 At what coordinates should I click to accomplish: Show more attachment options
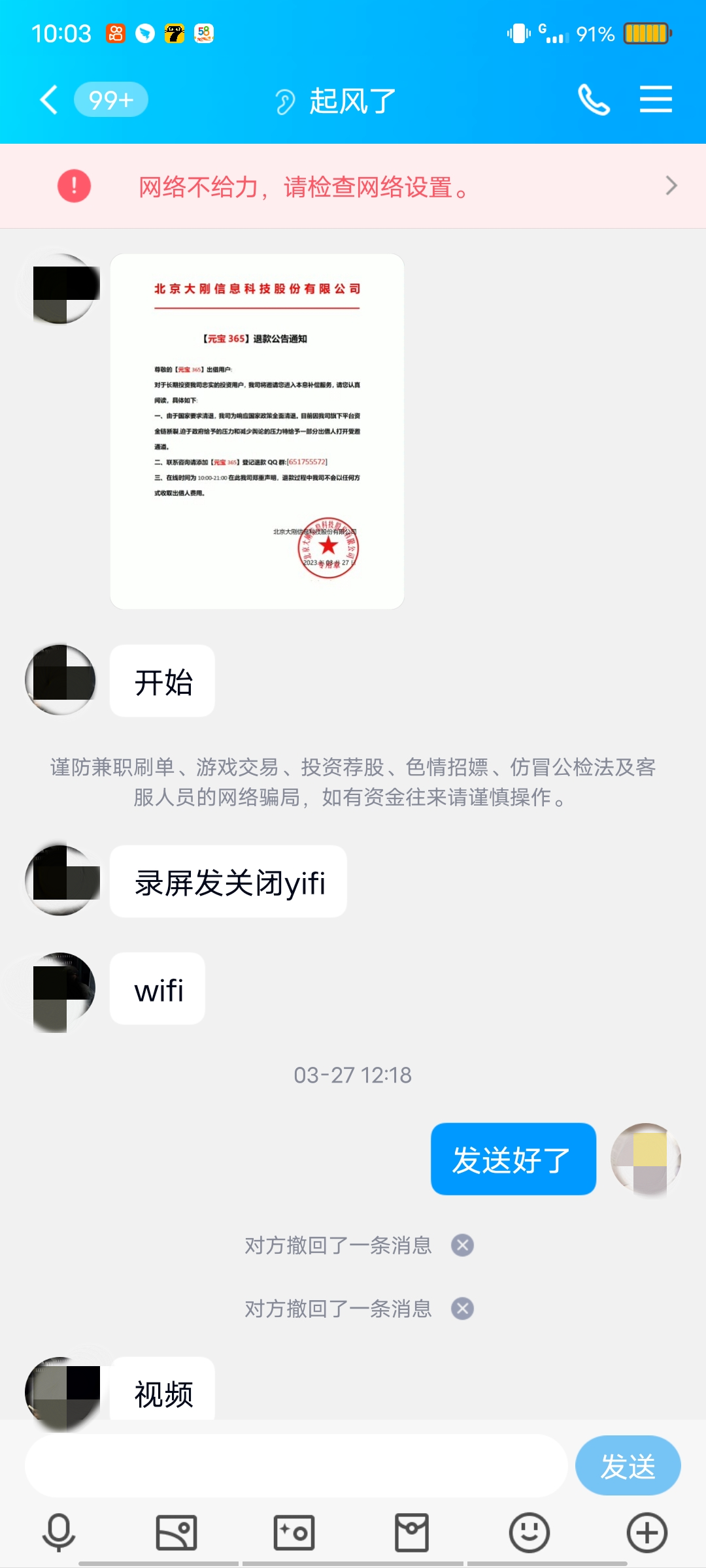[647, 1532]
